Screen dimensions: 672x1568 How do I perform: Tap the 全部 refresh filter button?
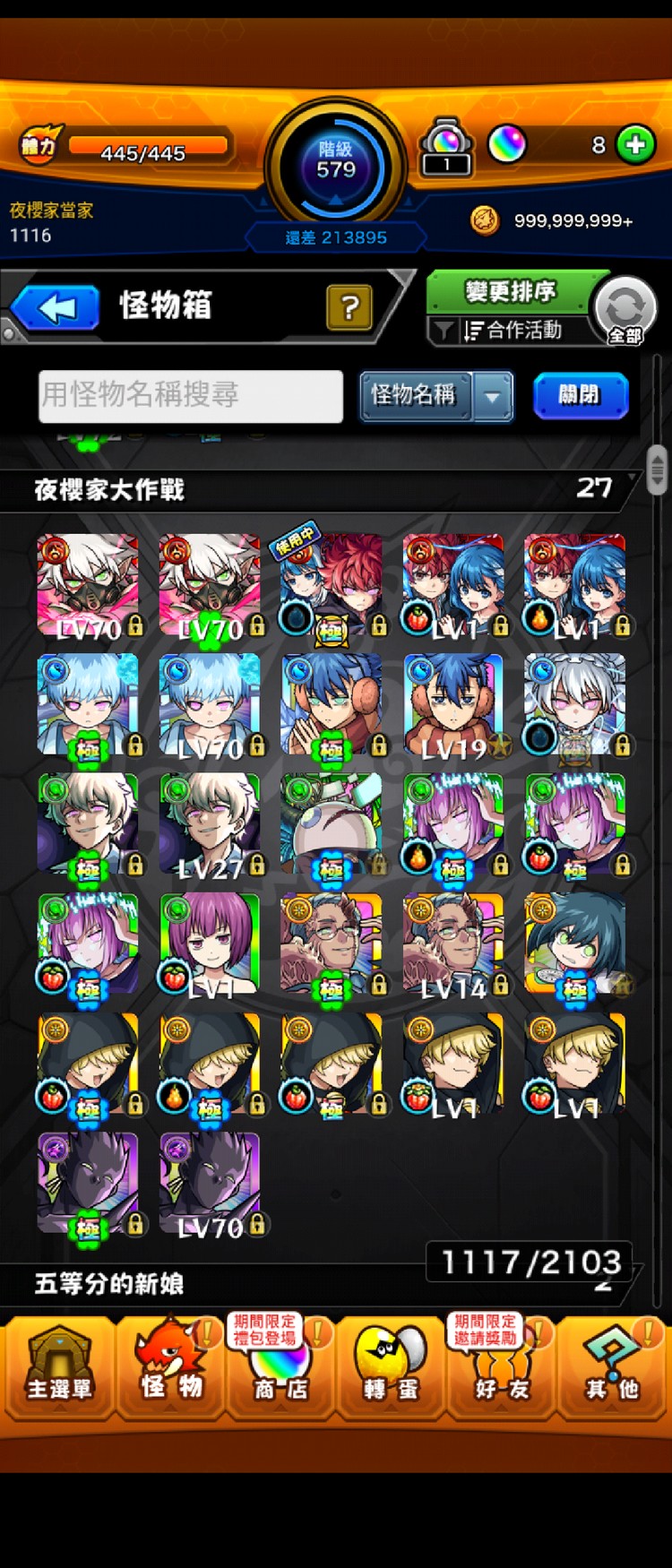(x=625, y=311)
